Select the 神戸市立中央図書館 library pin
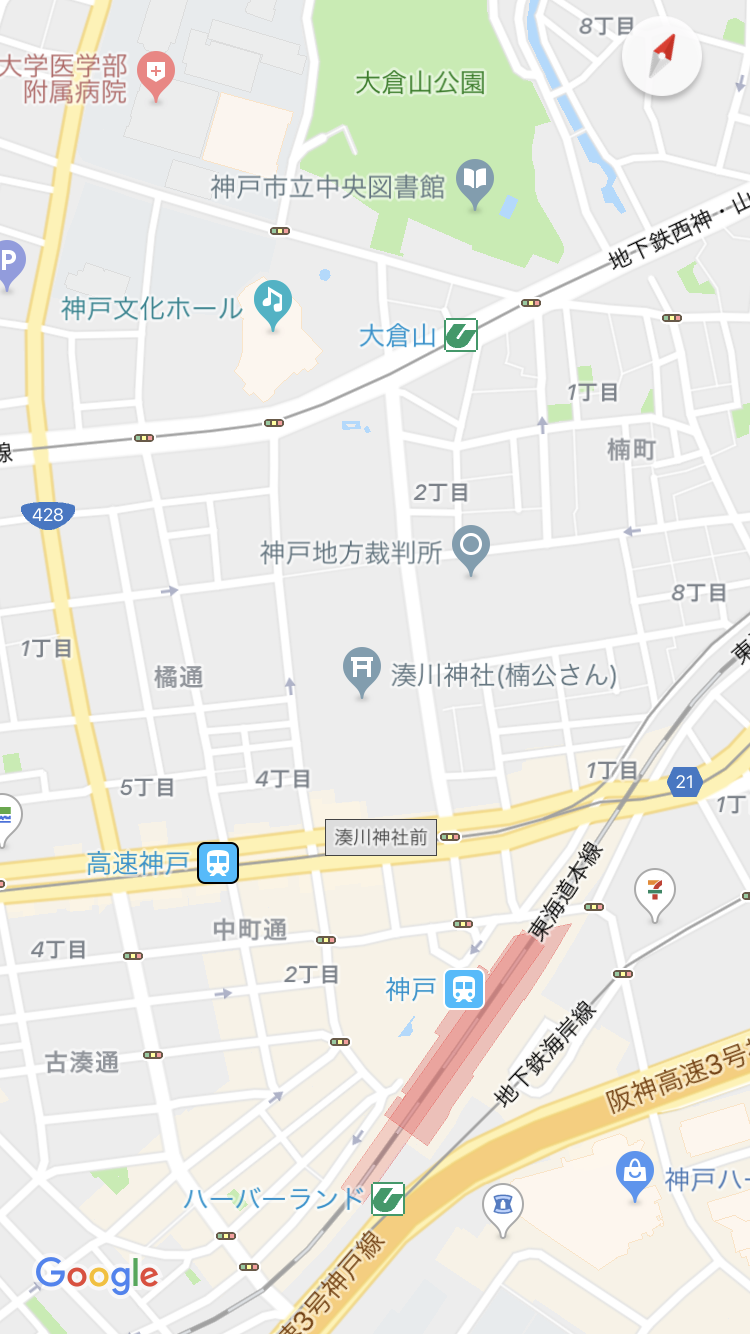Screen dimensions: 750x1334 [x=476, y=184]
